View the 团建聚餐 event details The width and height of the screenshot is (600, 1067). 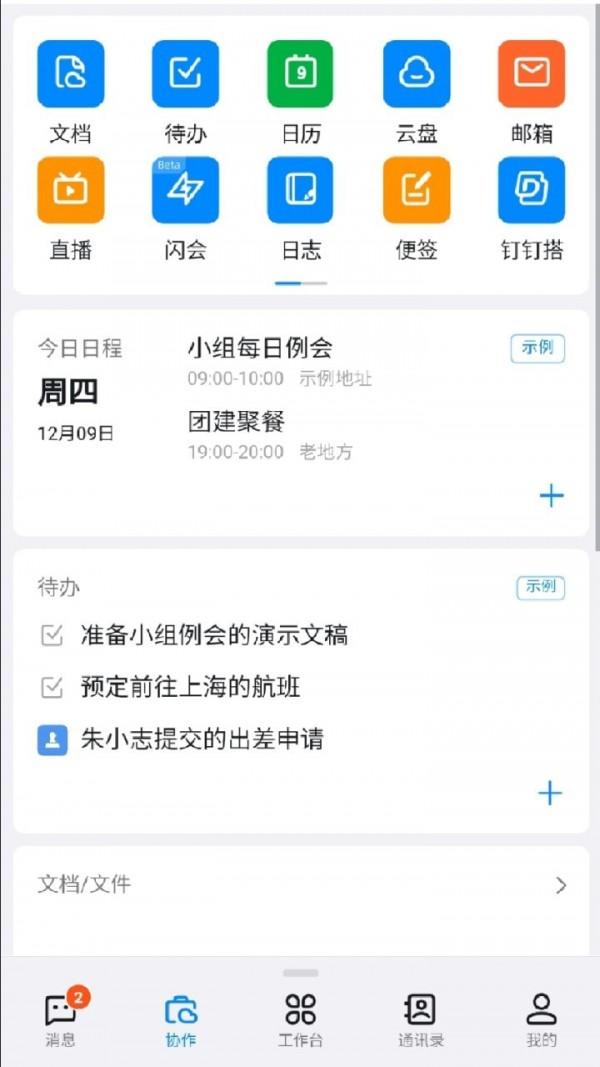click(x=237, y=422)
